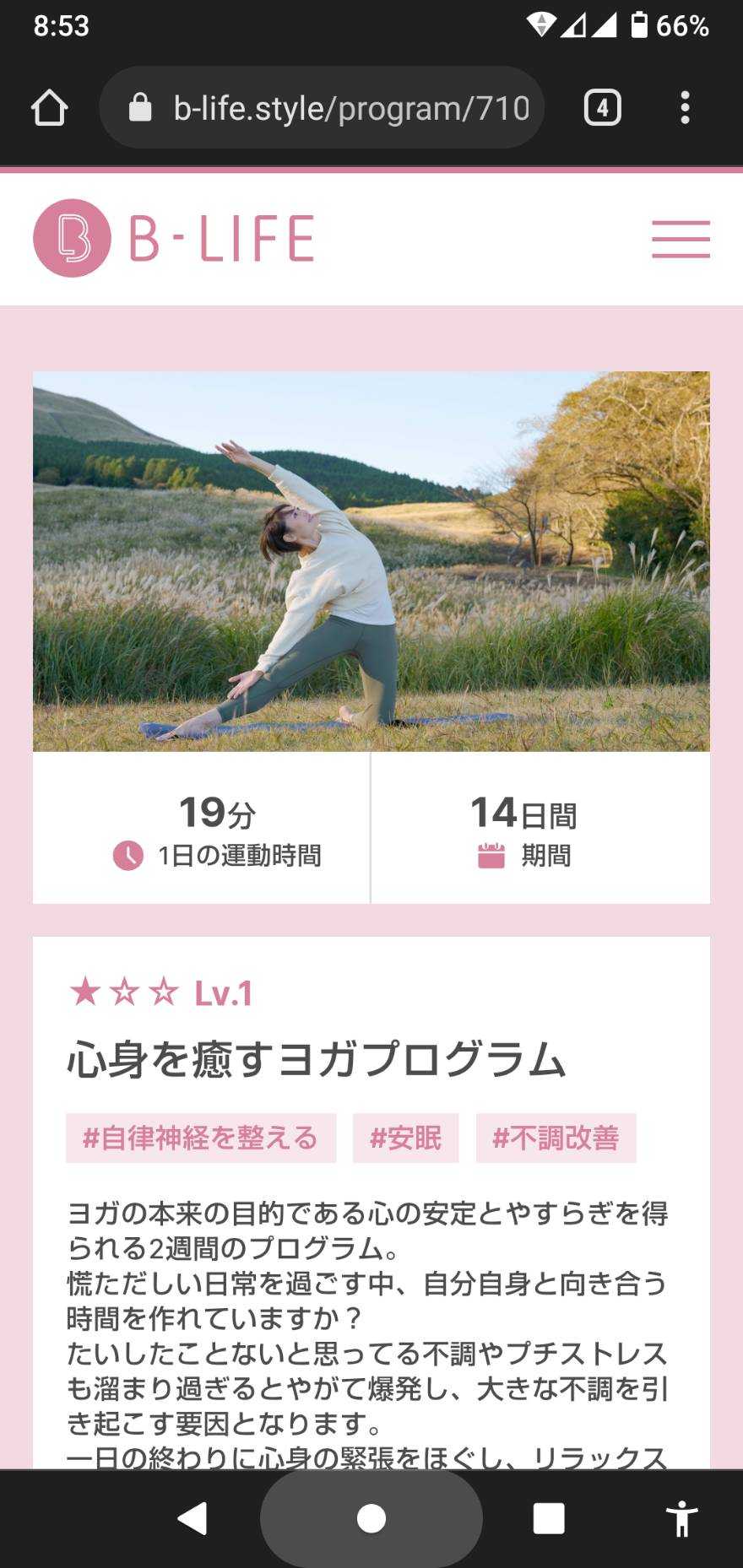
Task: Tap the system back button
Action: point(193,1518)
